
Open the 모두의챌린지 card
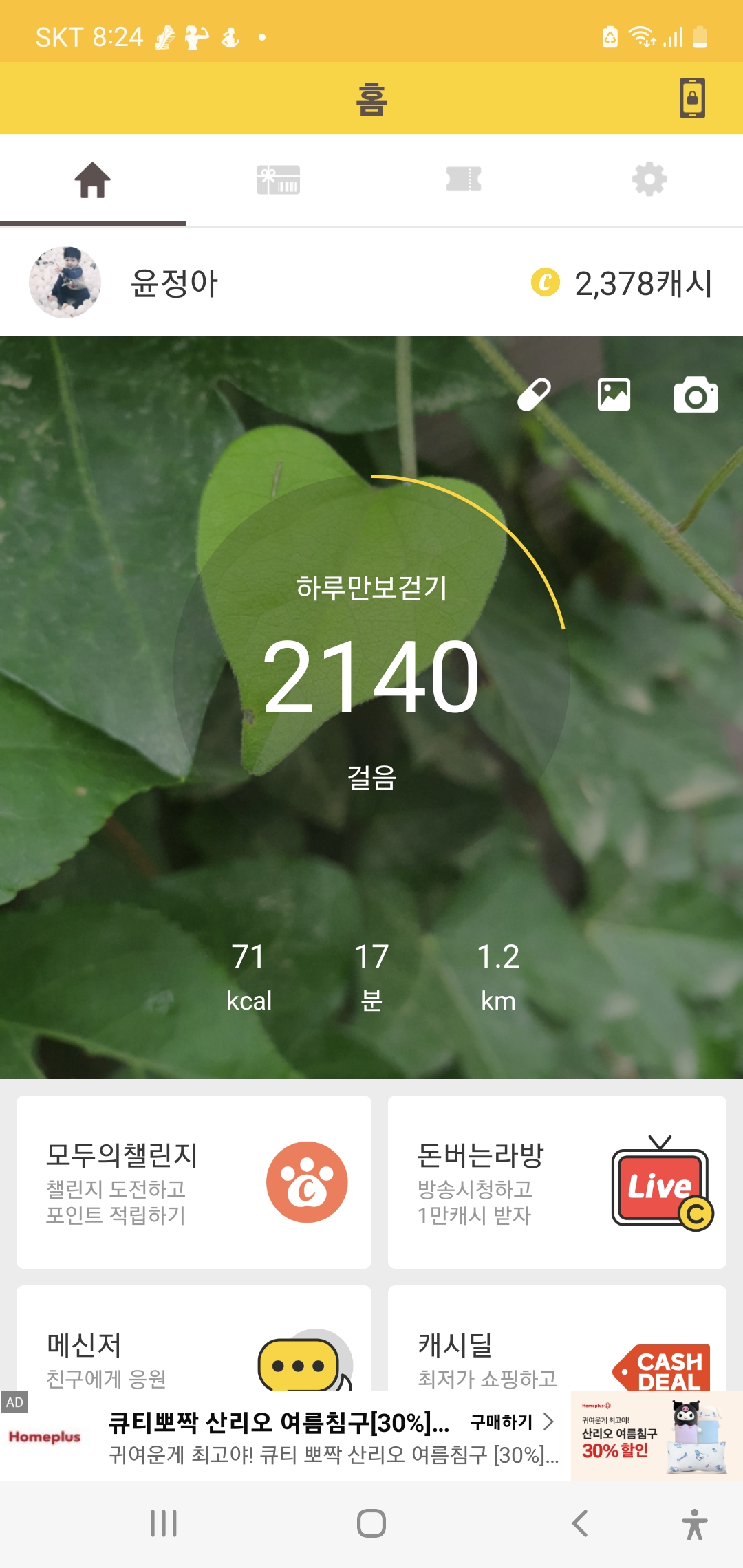pos(194,1182)
